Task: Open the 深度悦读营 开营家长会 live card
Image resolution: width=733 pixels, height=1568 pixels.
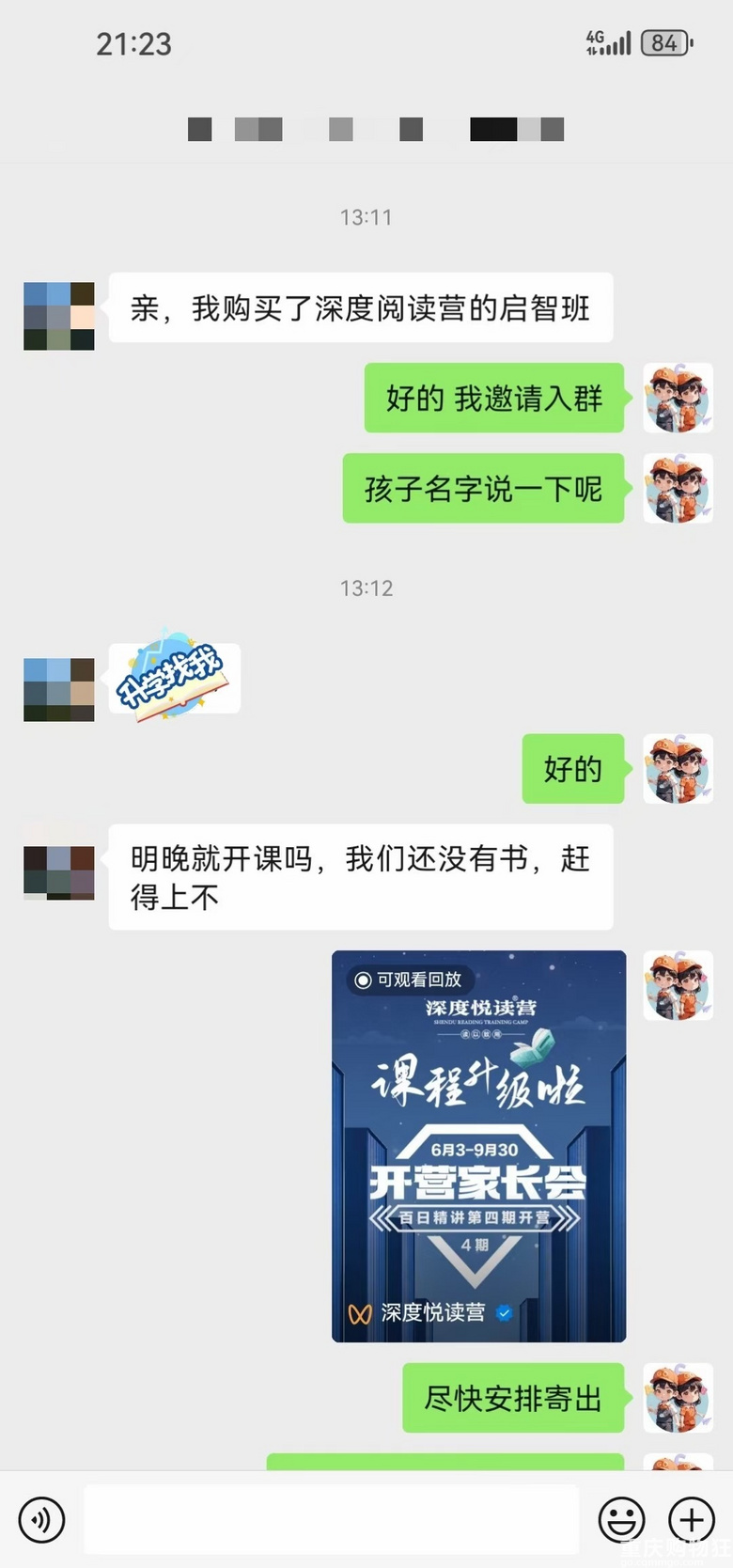Action: click(478, 1146)
